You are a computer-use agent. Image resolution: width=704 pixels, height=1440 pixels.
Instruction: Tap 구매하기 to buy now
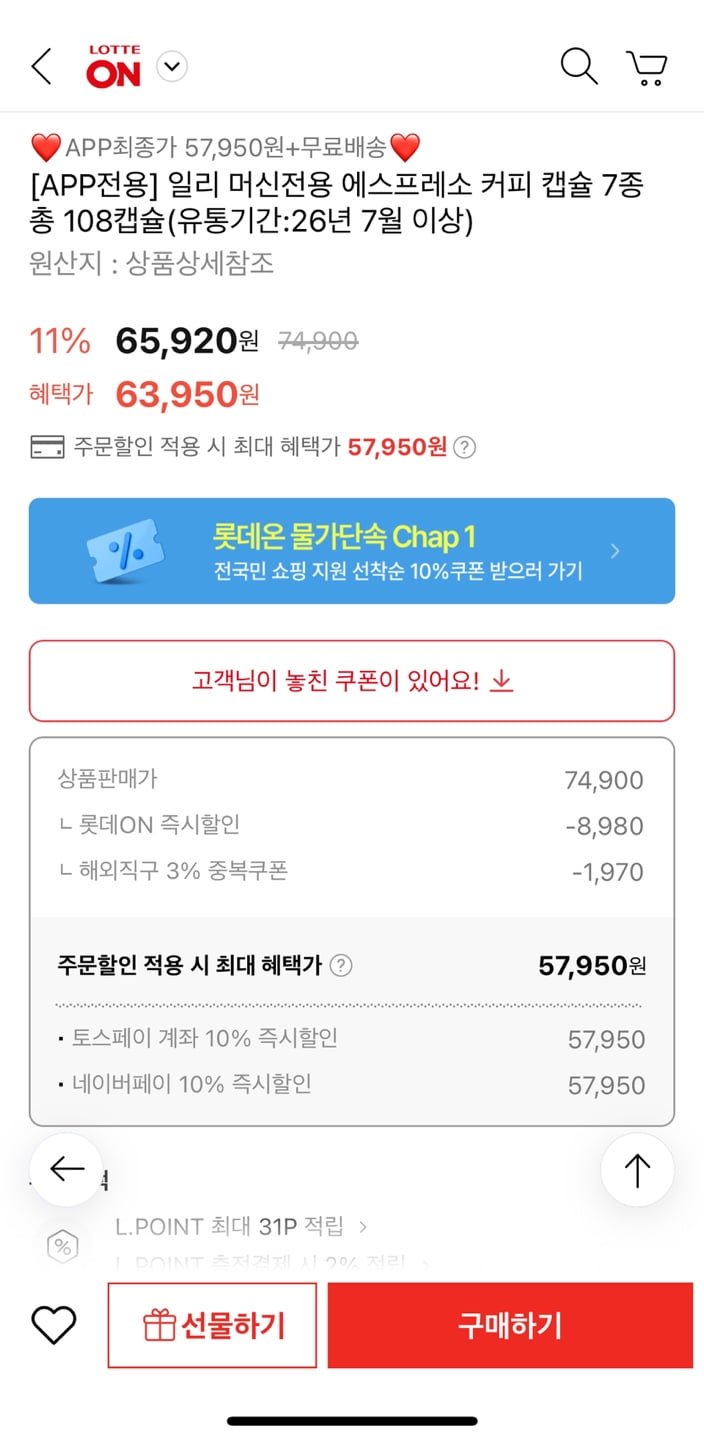[x=510, y=1325]
